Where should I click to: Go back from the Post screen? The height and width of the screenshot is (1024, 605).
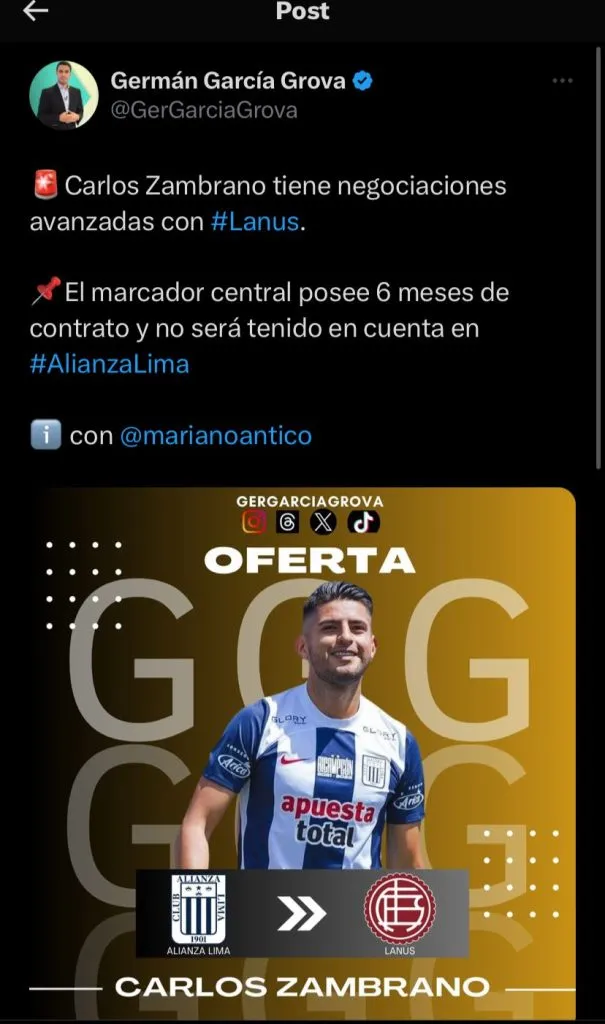point(36,11)
